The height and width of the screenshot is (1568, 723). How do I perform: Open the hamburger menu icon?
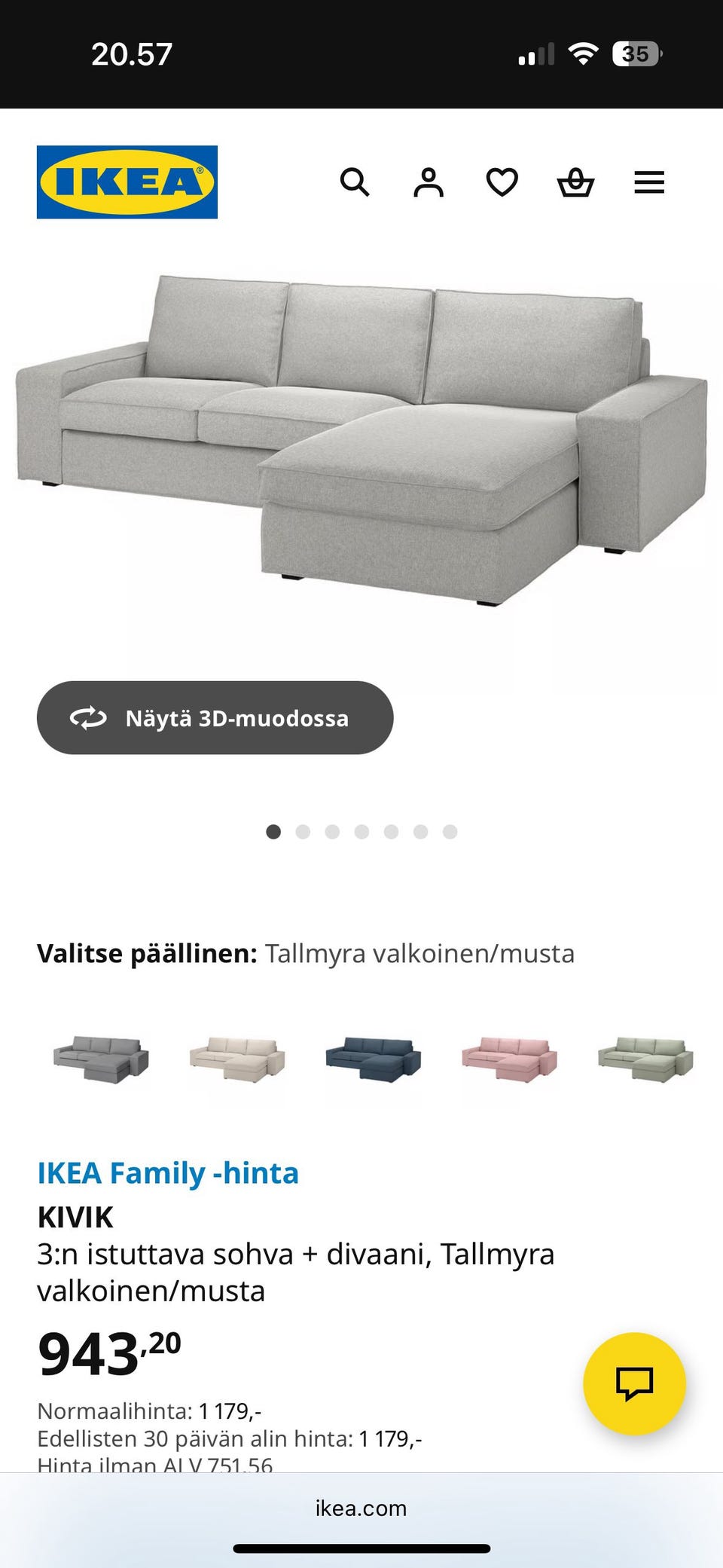click(648, 182)
